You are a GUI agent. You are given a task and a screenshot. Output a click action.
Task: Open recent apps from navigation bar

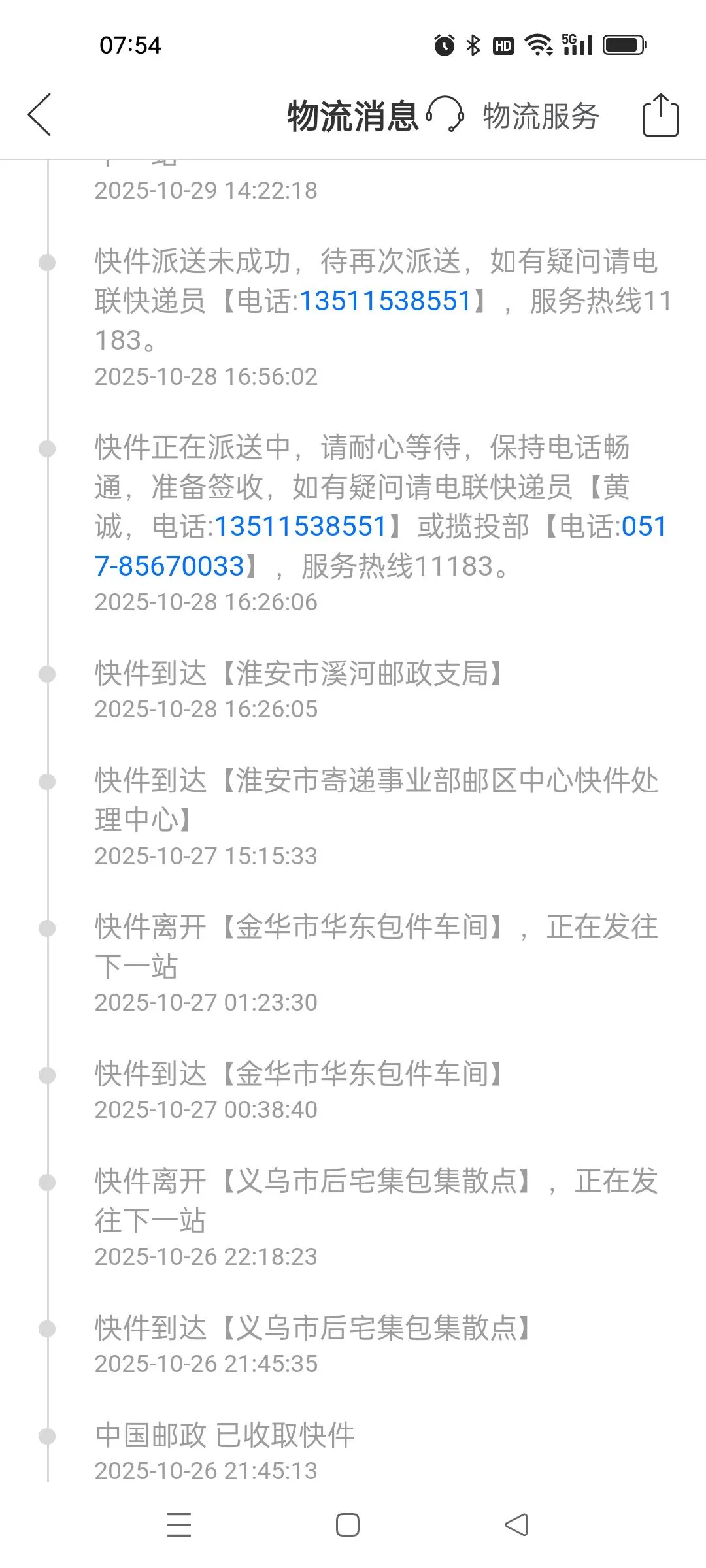coord(179,1525)
